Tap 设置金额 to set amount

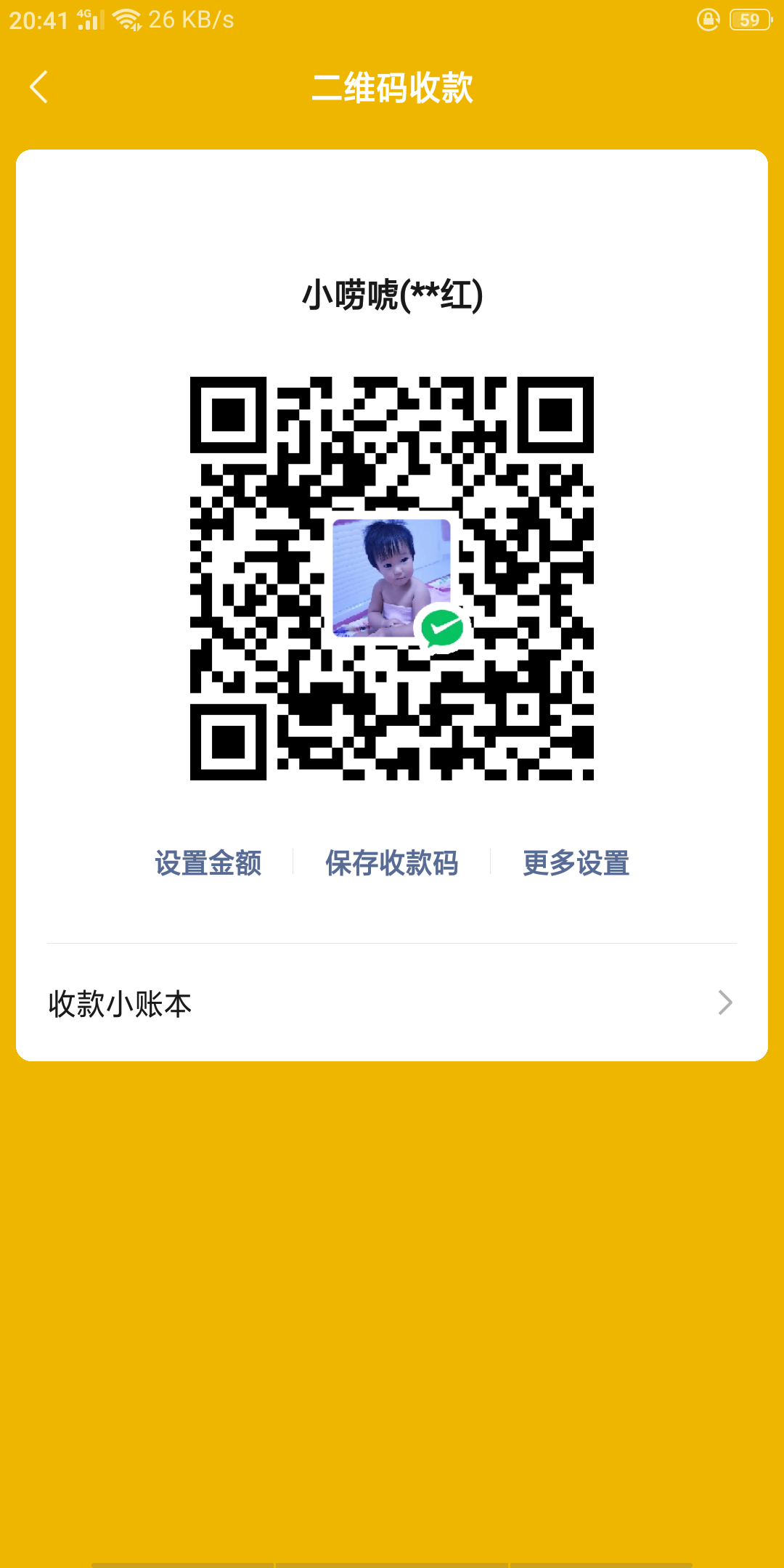point(208,863)
